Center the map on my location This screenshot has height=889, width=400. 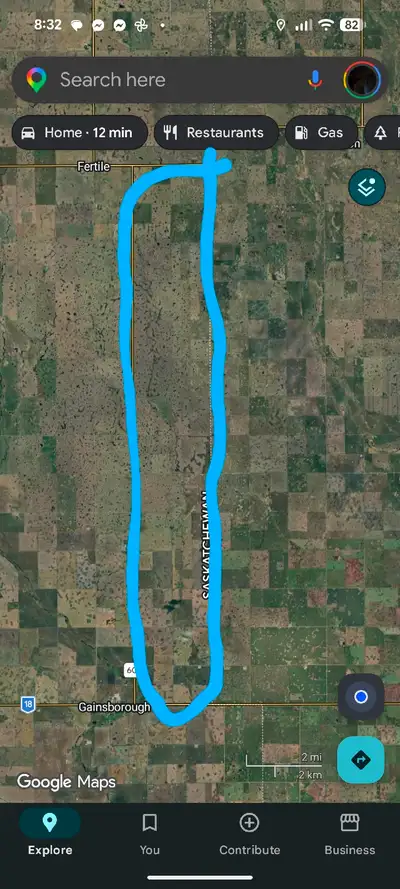(361, 697)
